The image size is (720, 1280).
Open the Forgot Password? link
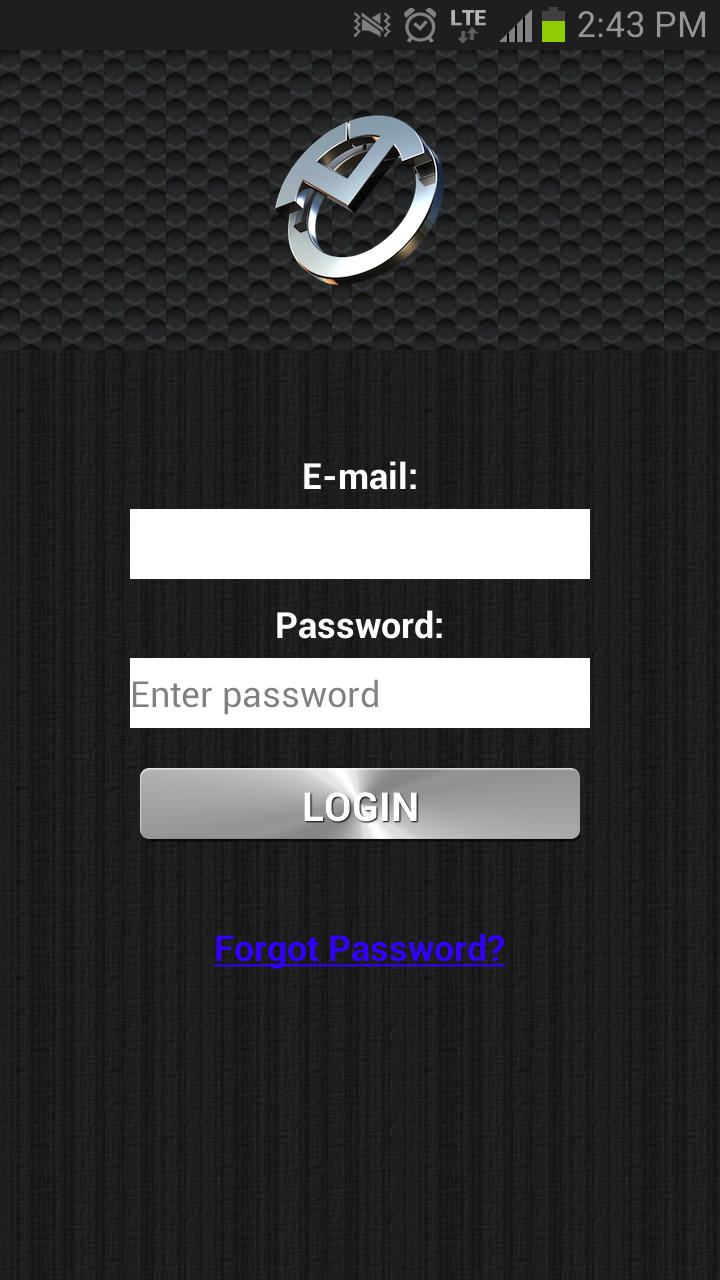(360, 948)
